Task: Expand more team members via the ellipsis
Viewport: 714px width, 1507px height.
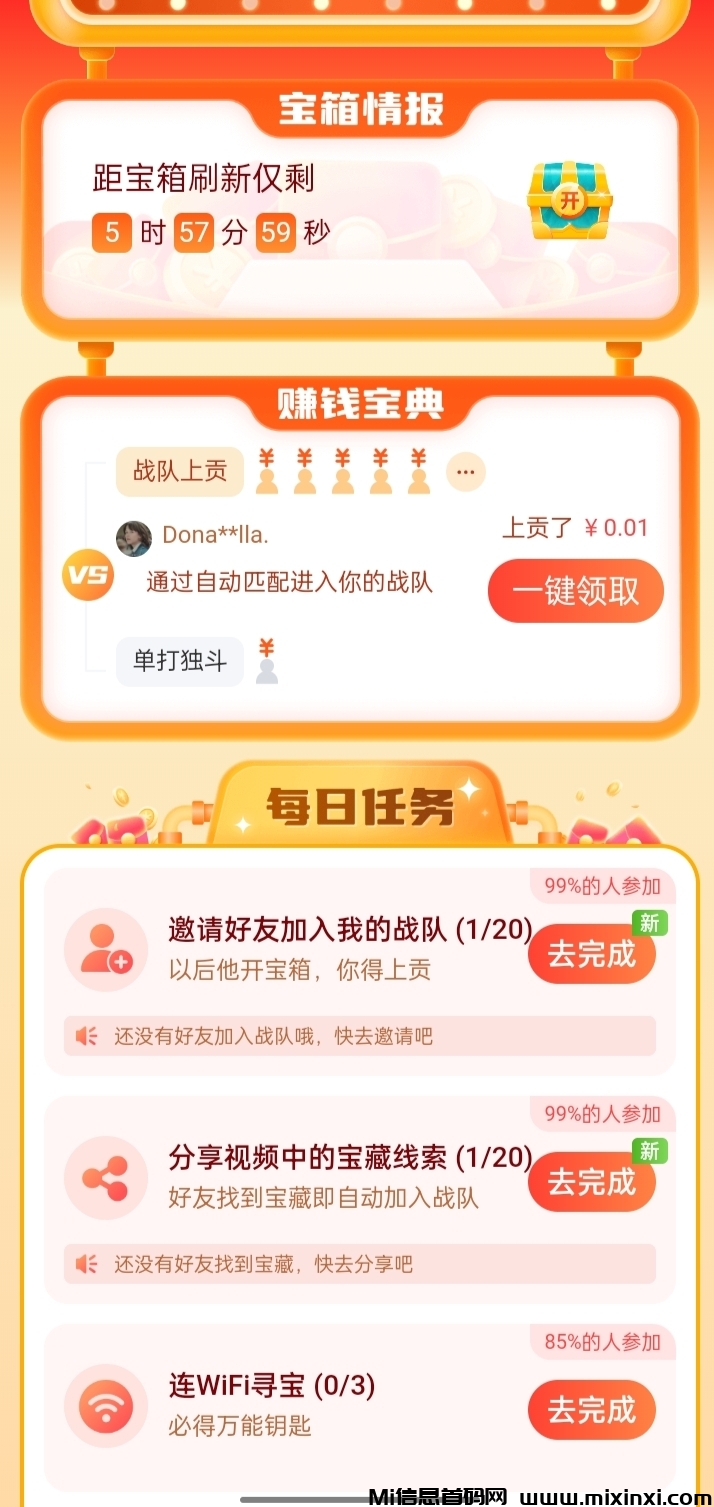Action: [465, 471]
